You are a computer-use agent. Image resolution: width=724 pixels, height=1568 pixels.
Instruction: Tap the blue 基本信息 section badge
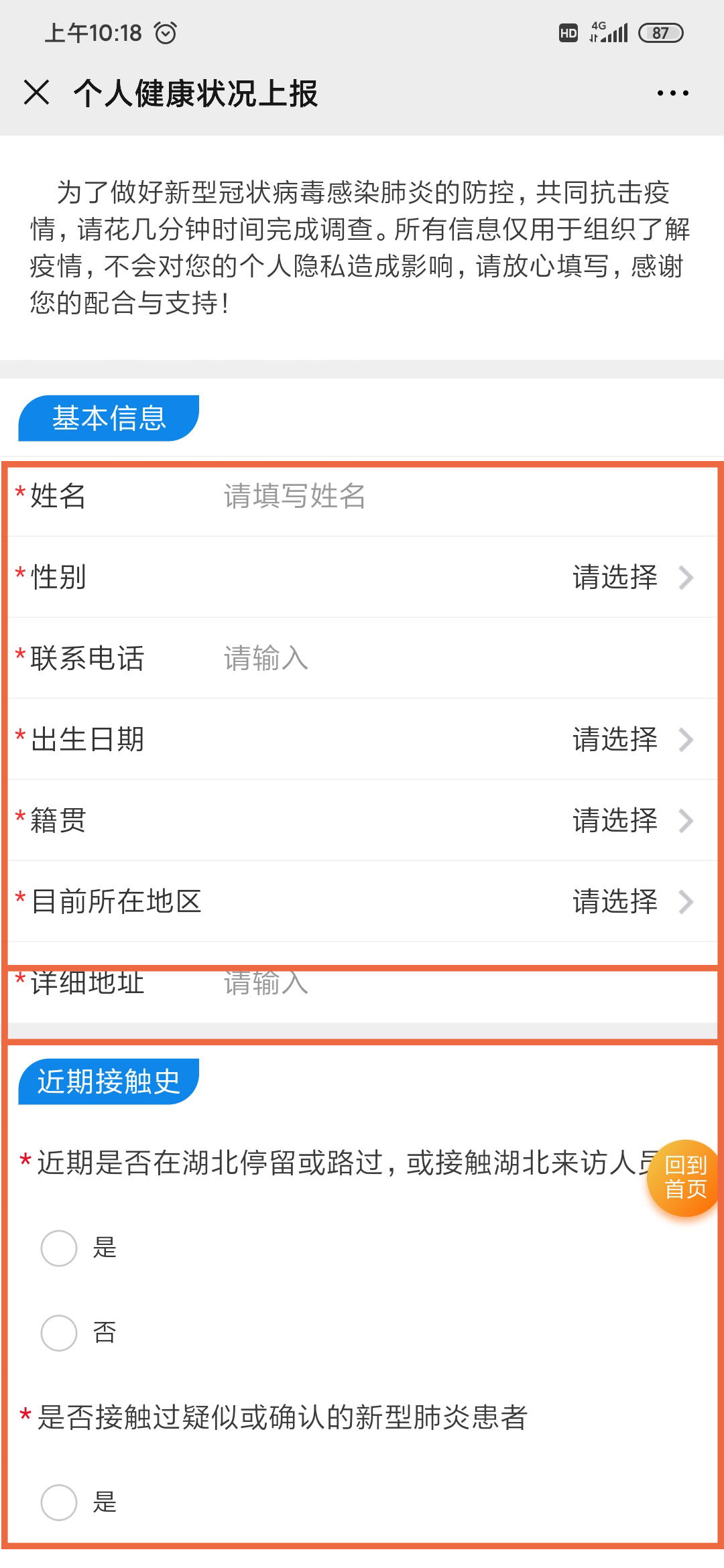pos(107,417)
